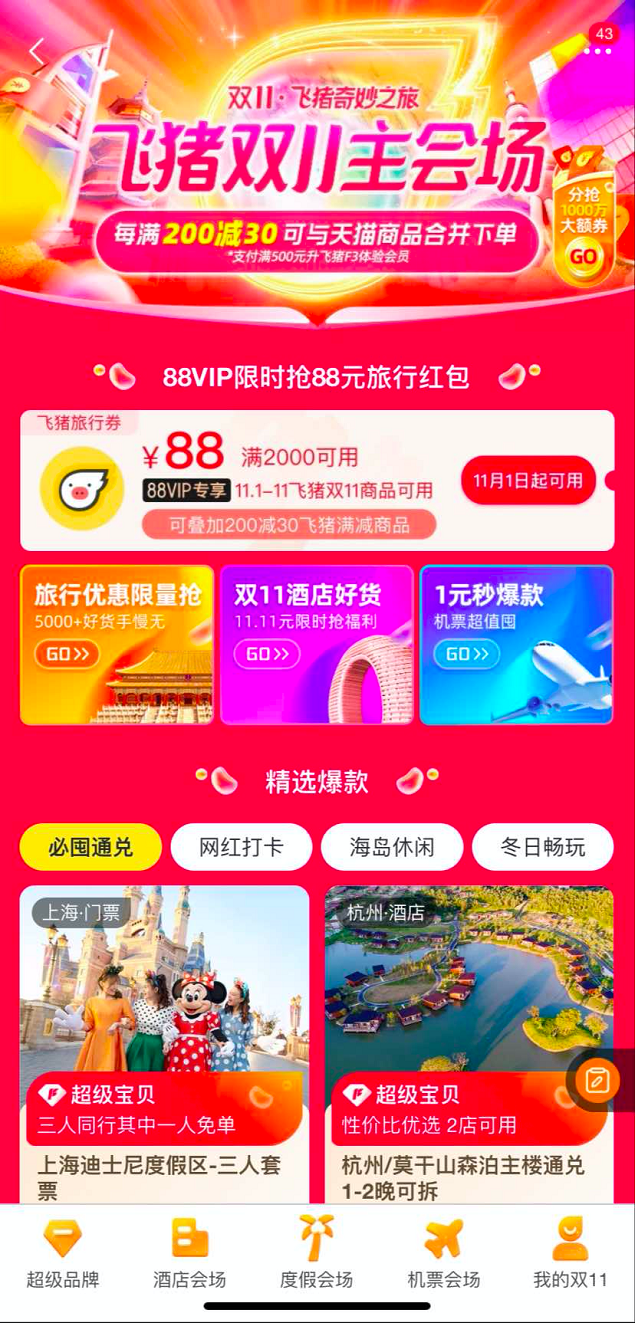The width and height of the screenshot is (635, 1323).
Task: Claim the ¥88 飞猪旅行券 coupon
Action: click(x=528, y=480)
